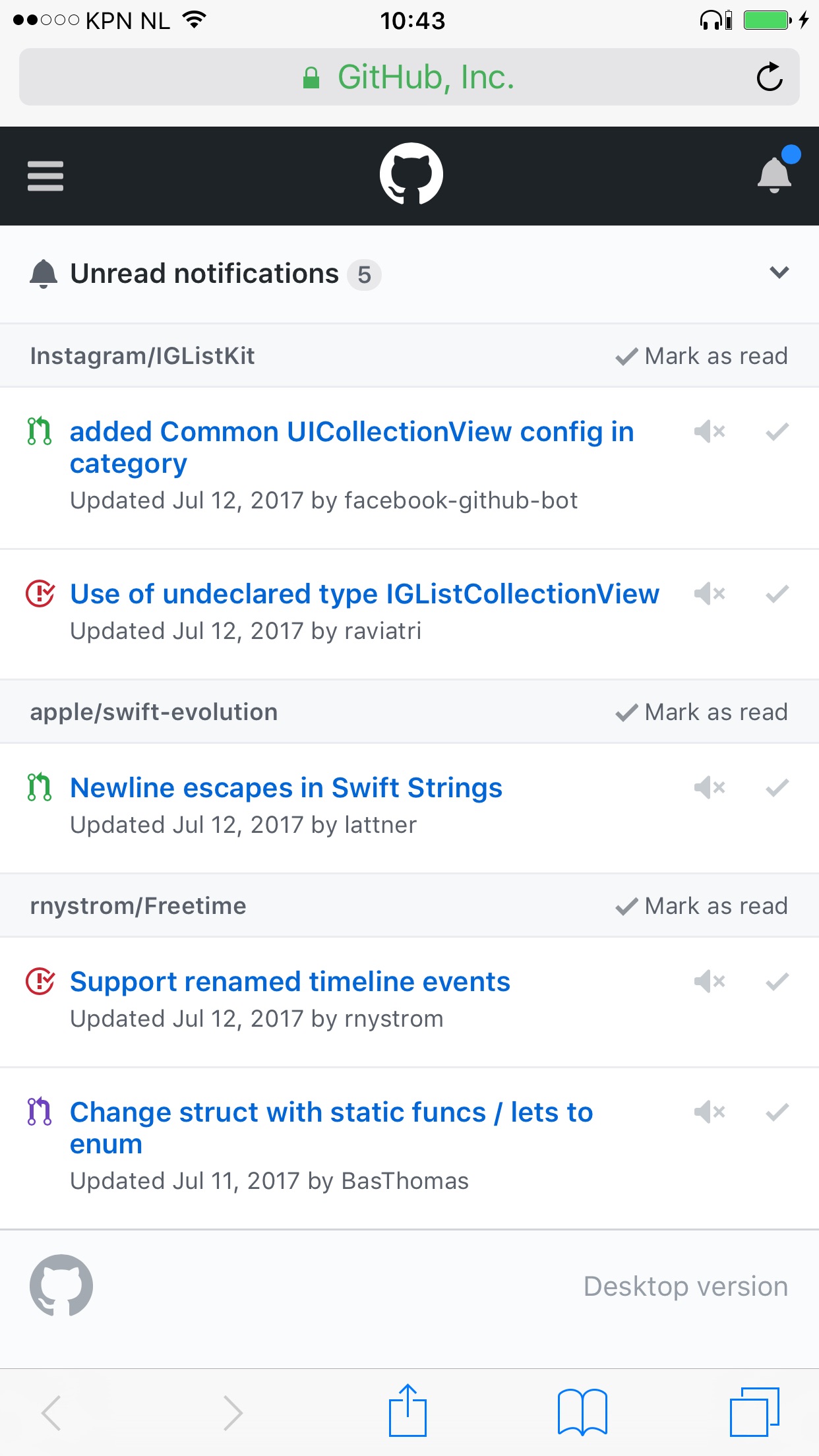Go to GitHub home via header logo
819x1456 pixels.
[410, 175]
